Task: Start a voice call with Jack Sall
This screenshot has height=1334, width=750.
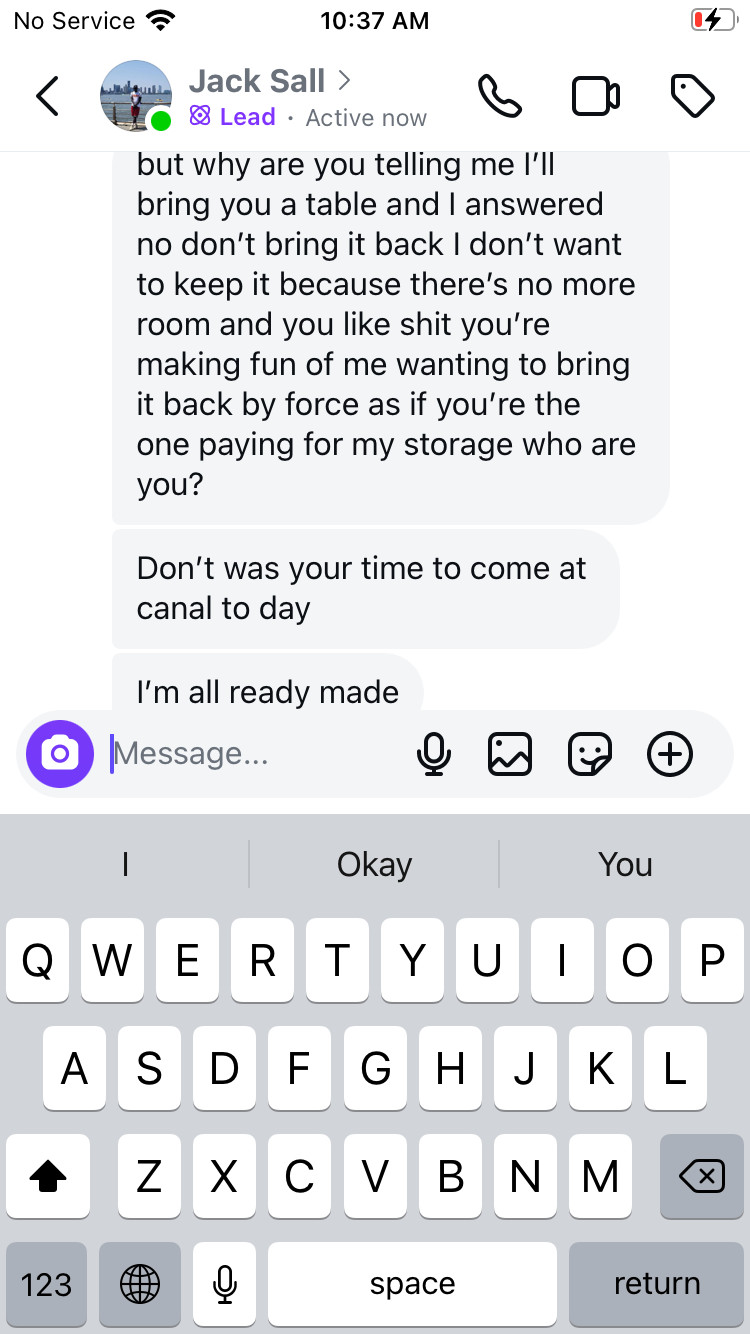Action: tap(499, 96)
